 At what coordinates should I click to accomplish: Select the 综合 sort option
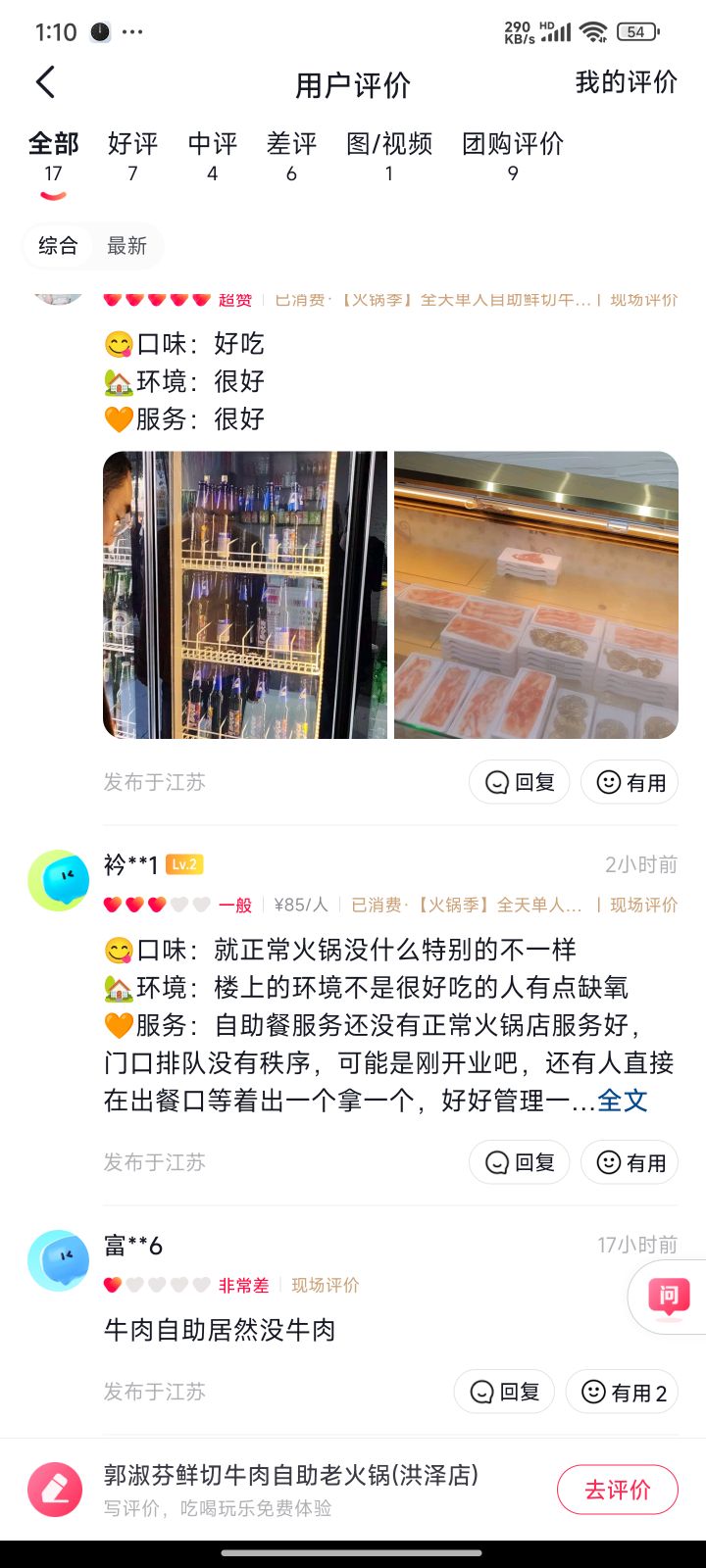58,246
